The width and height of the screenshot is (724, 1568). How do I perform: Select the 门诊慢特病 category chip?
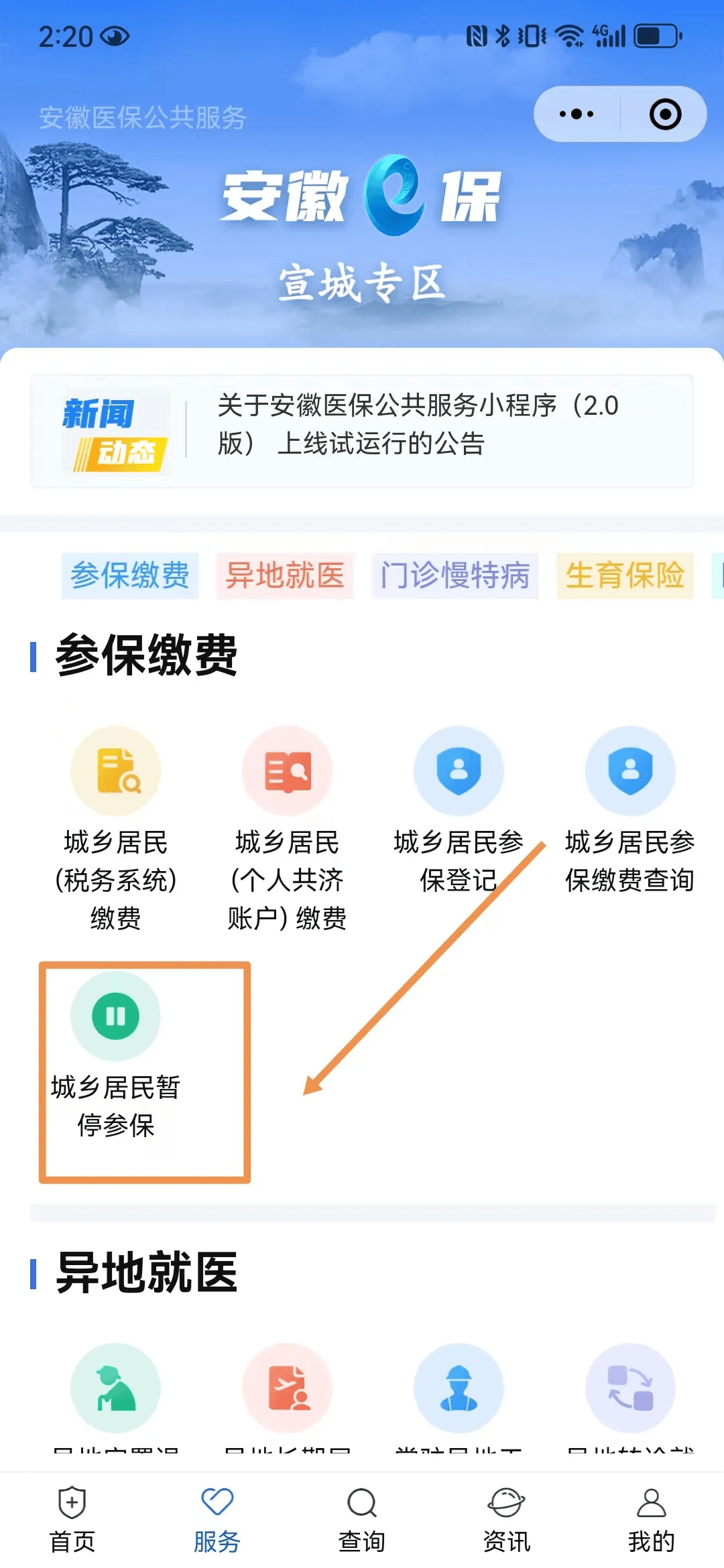click(455, 576)
